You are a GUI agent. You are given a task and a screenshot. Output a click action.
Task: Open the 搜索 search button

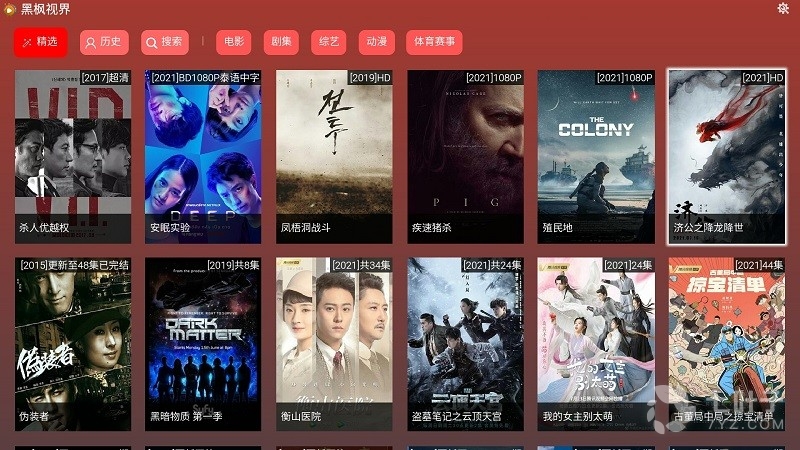165,42
